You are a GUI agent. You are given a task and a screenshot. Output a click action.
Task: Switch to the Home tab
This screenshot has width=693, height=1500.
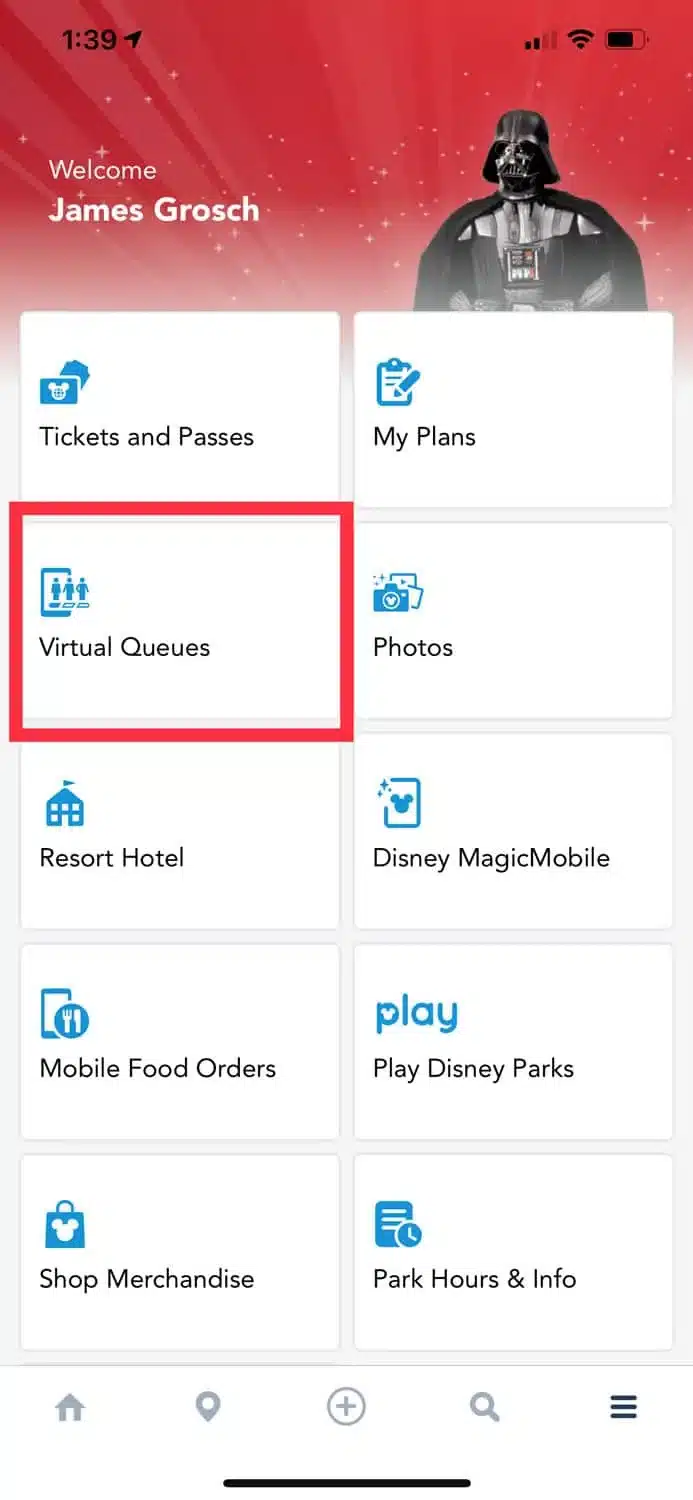click(70, 1408)
